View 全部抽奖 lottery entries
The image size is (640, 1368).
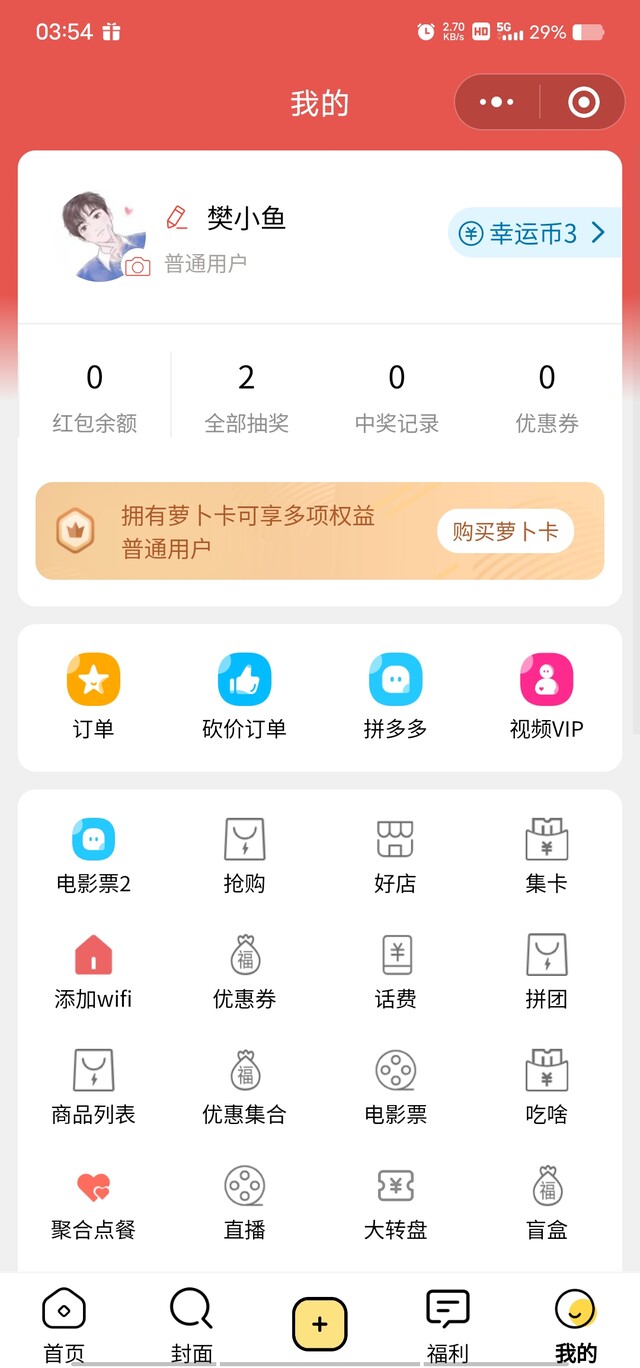(246, 397)
